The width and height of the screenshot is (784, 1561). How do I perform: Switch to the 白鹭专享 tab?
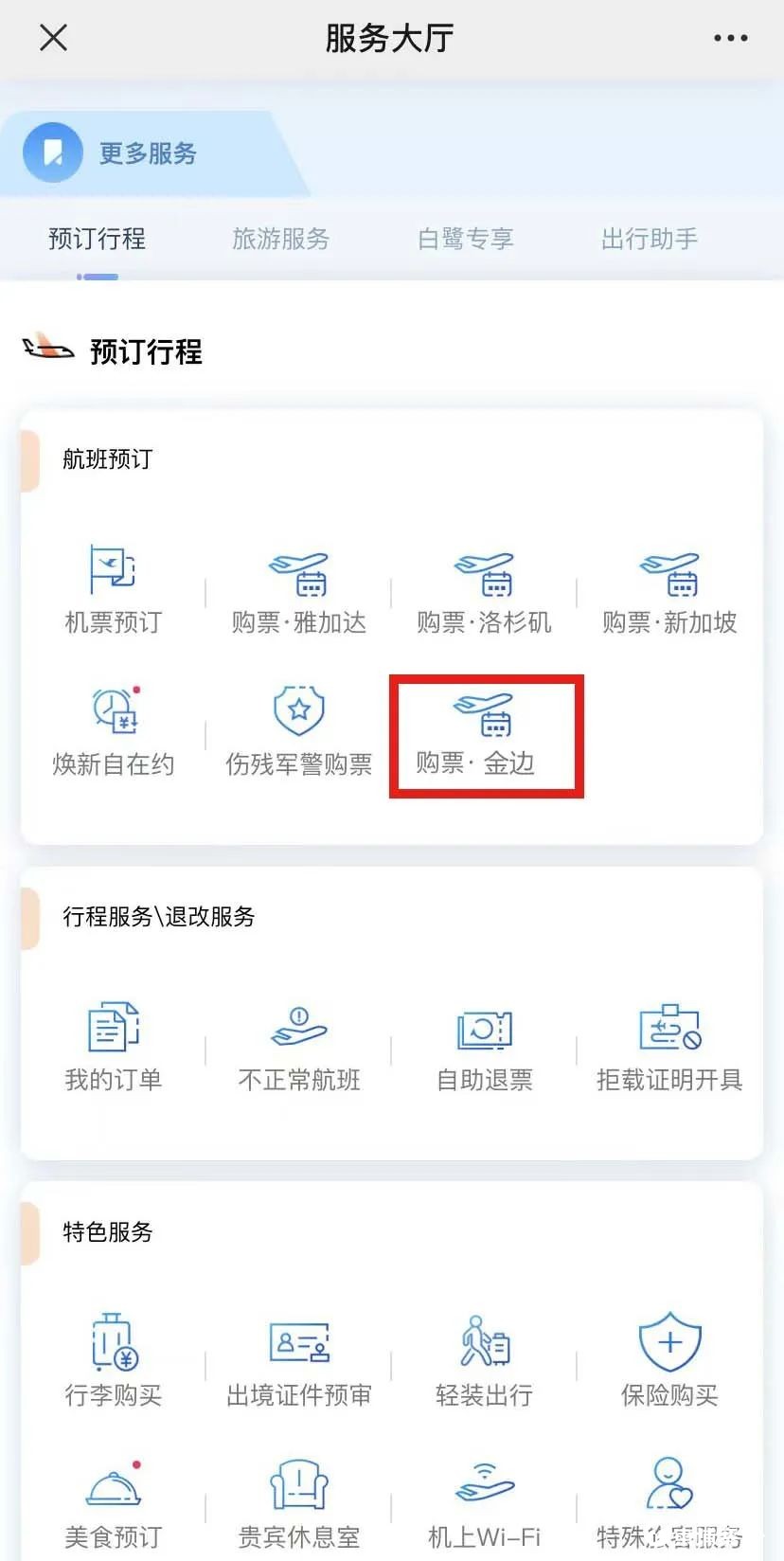point(465,239)
